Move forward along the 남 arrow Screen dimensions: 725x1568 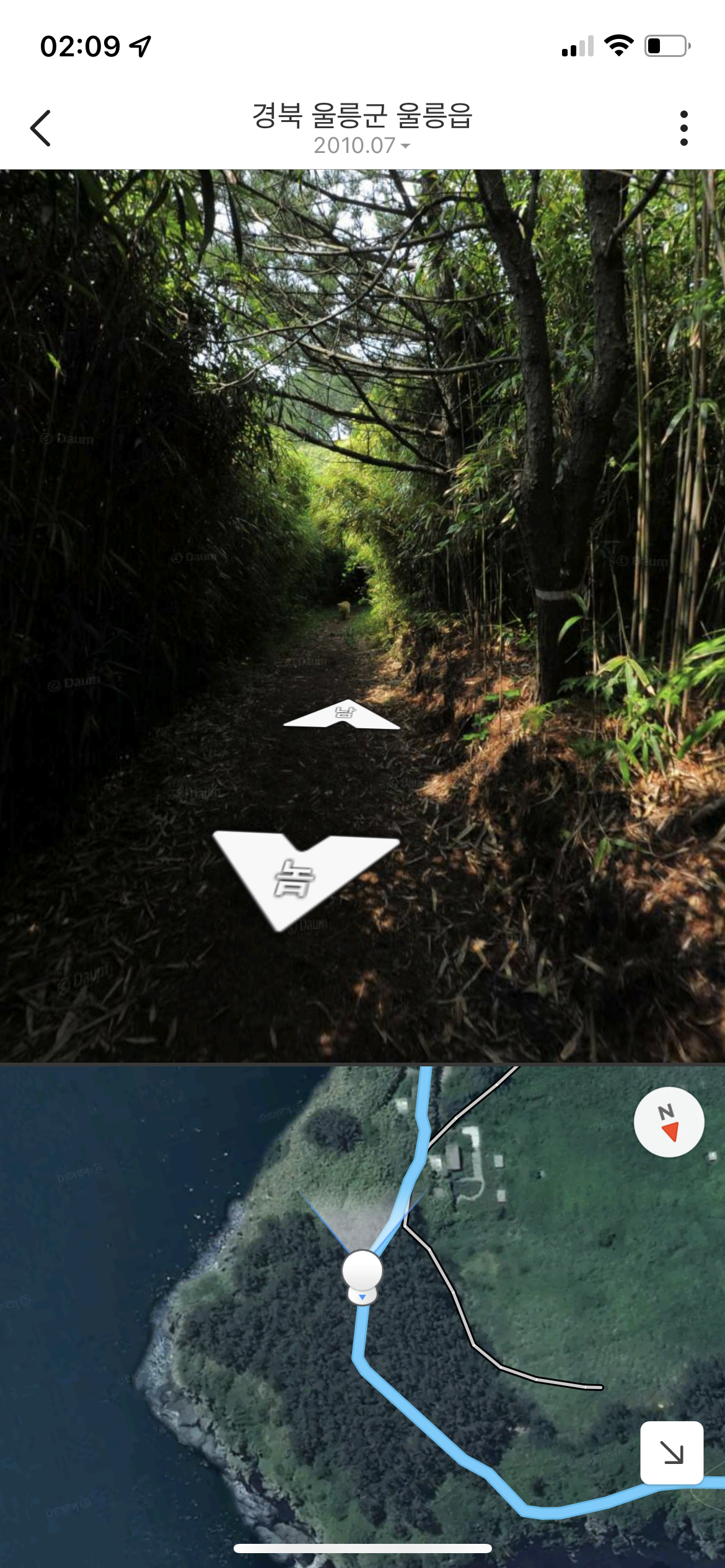coord(343,715)
